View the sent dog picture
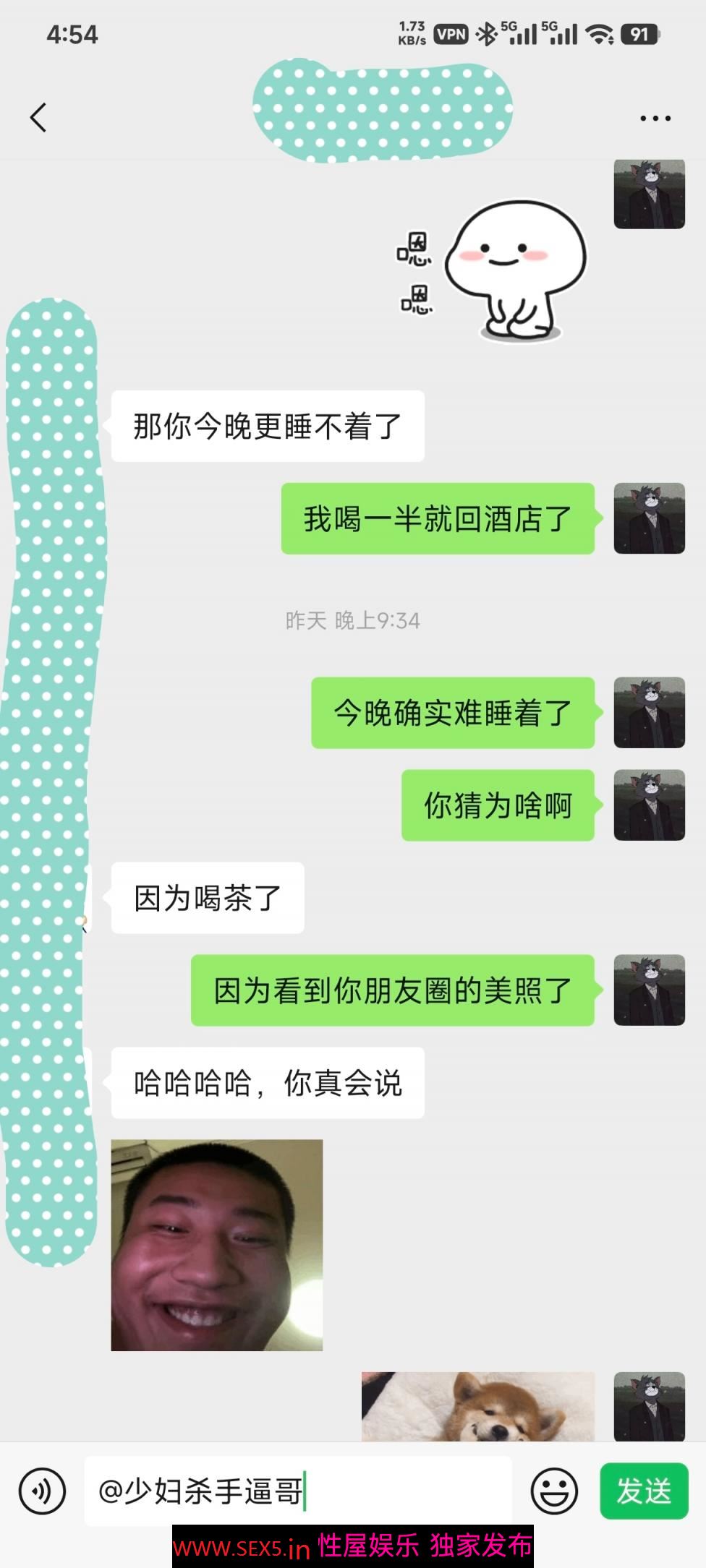 pos(477,1405)
